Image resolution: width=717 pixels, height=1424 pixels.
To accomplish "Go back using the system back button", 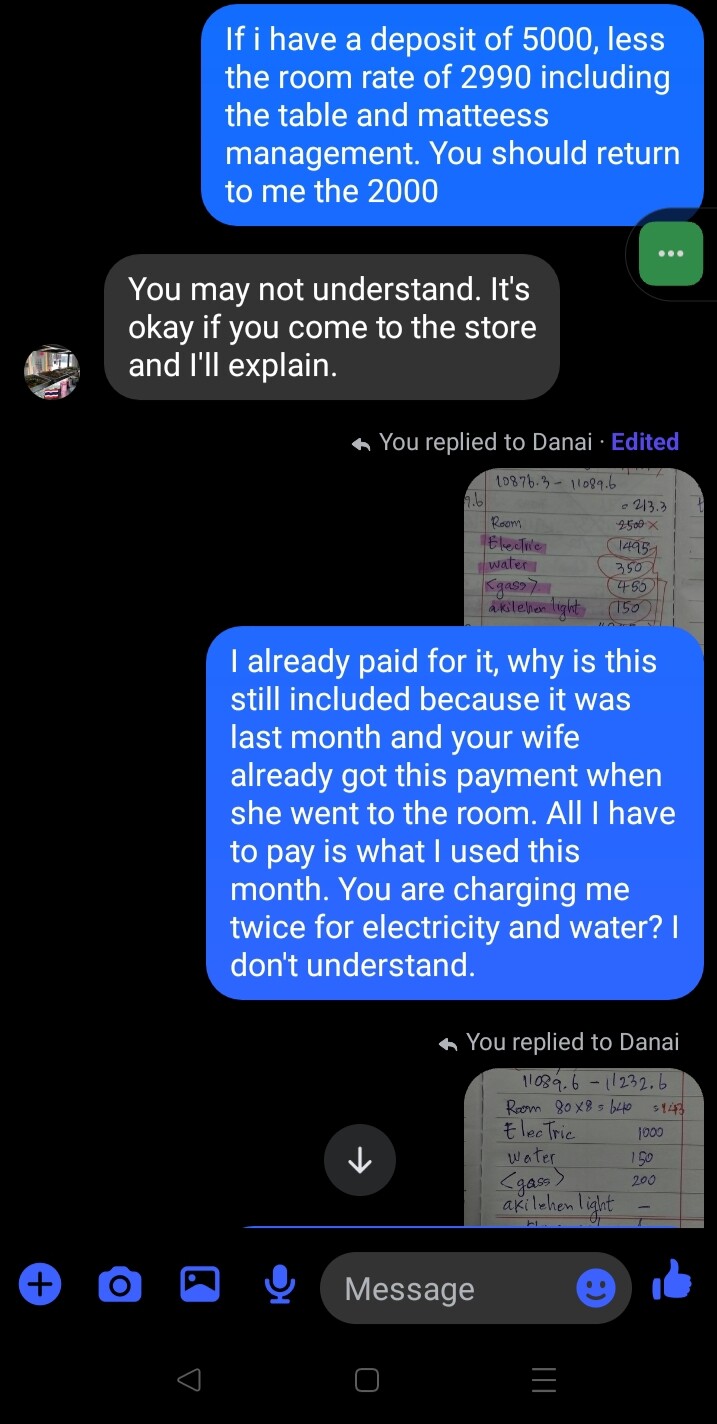I will point(188,1380).
